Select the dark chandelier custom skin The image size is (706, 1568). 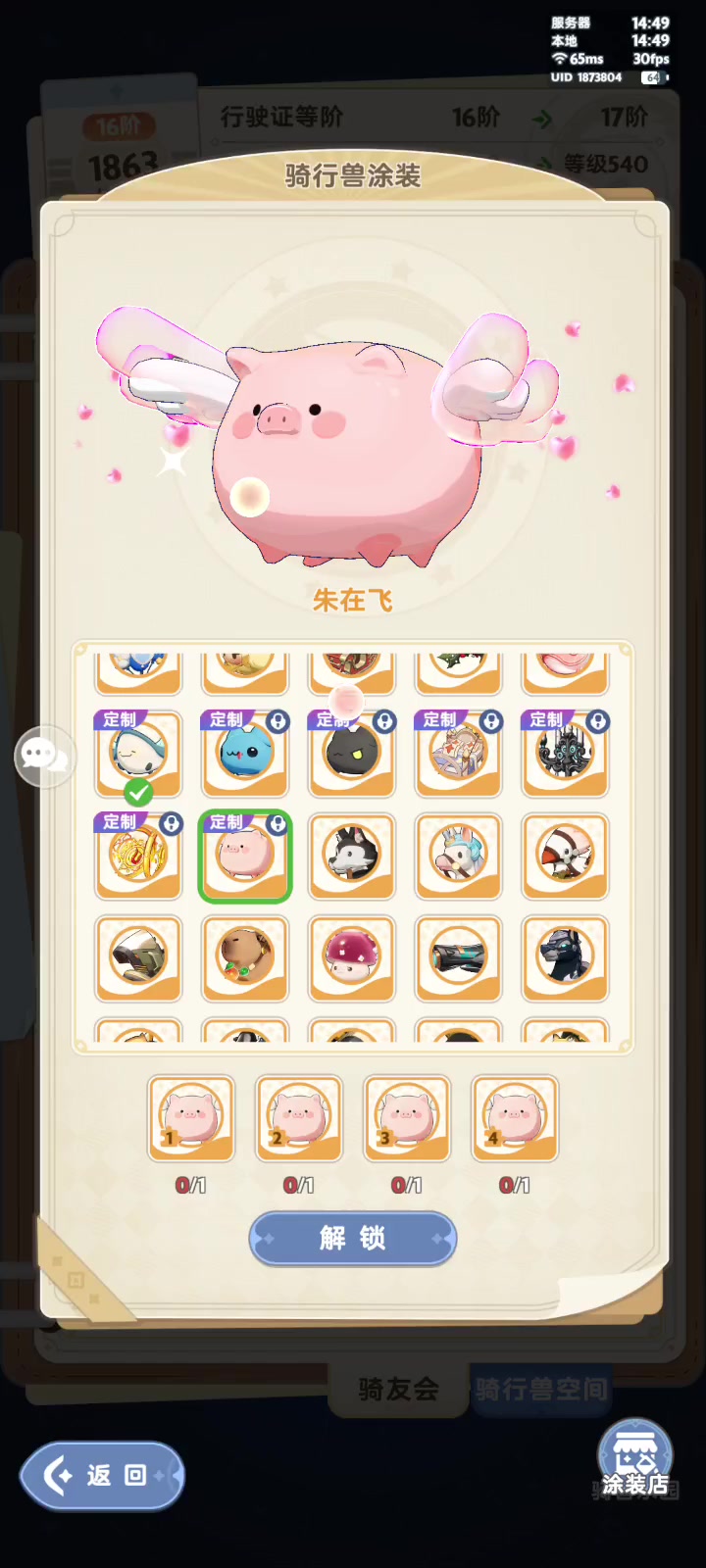(566, 754)
